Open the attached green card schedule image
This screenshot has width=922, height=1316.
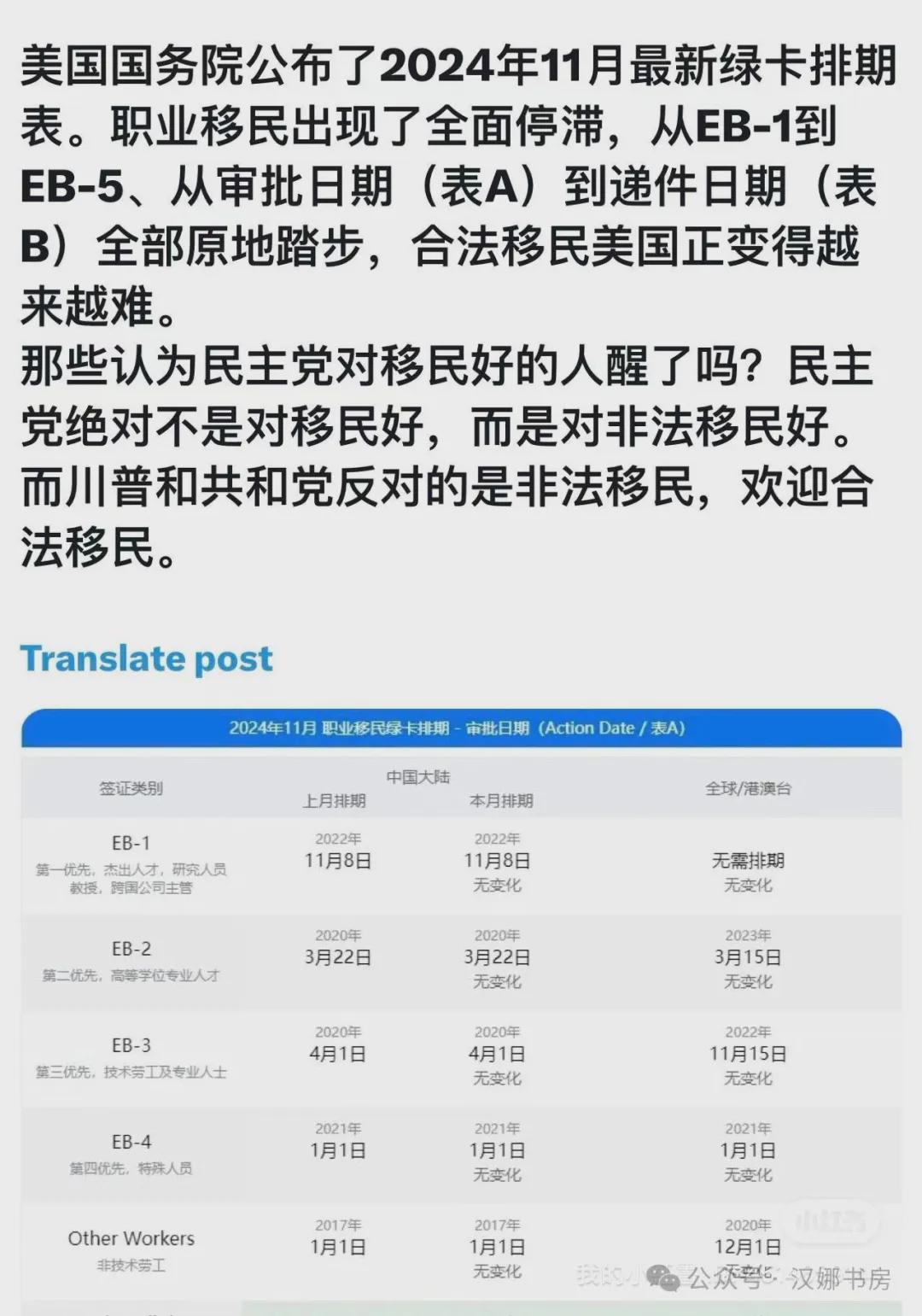point(461,1008)
